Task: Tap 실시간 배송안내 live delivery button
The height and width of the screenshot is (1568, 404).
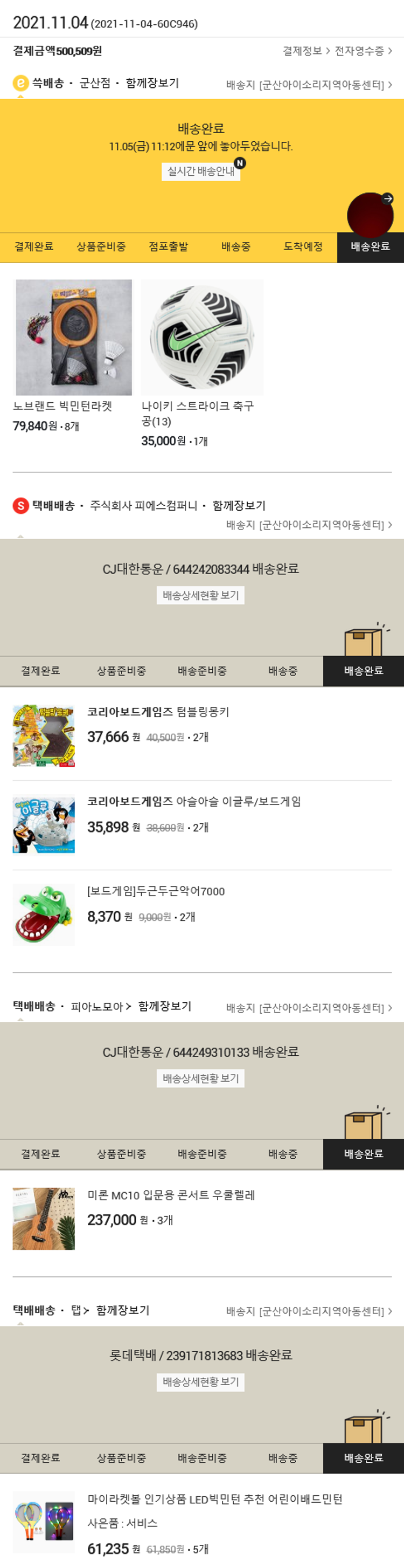Action: tap(201, 171)
